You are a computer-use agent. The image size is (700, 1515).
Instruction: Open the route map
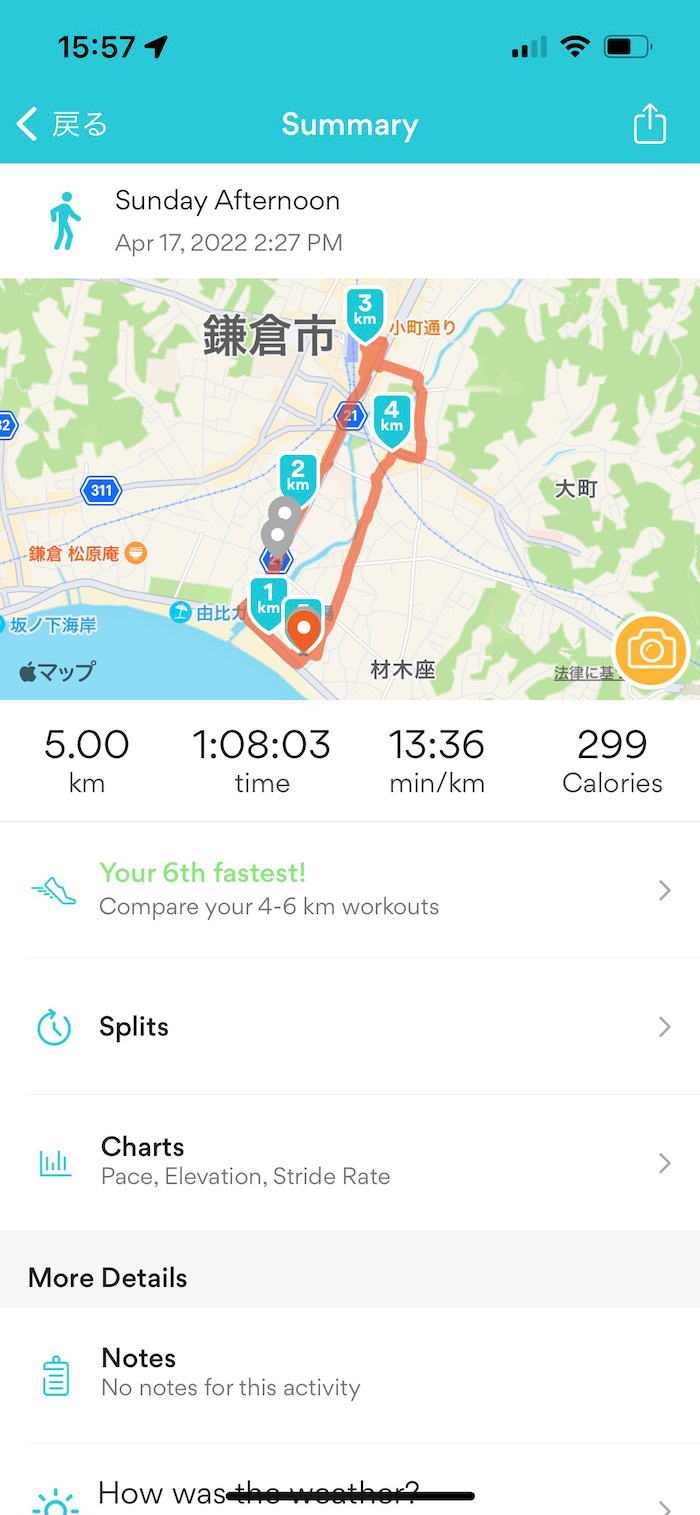350,489
